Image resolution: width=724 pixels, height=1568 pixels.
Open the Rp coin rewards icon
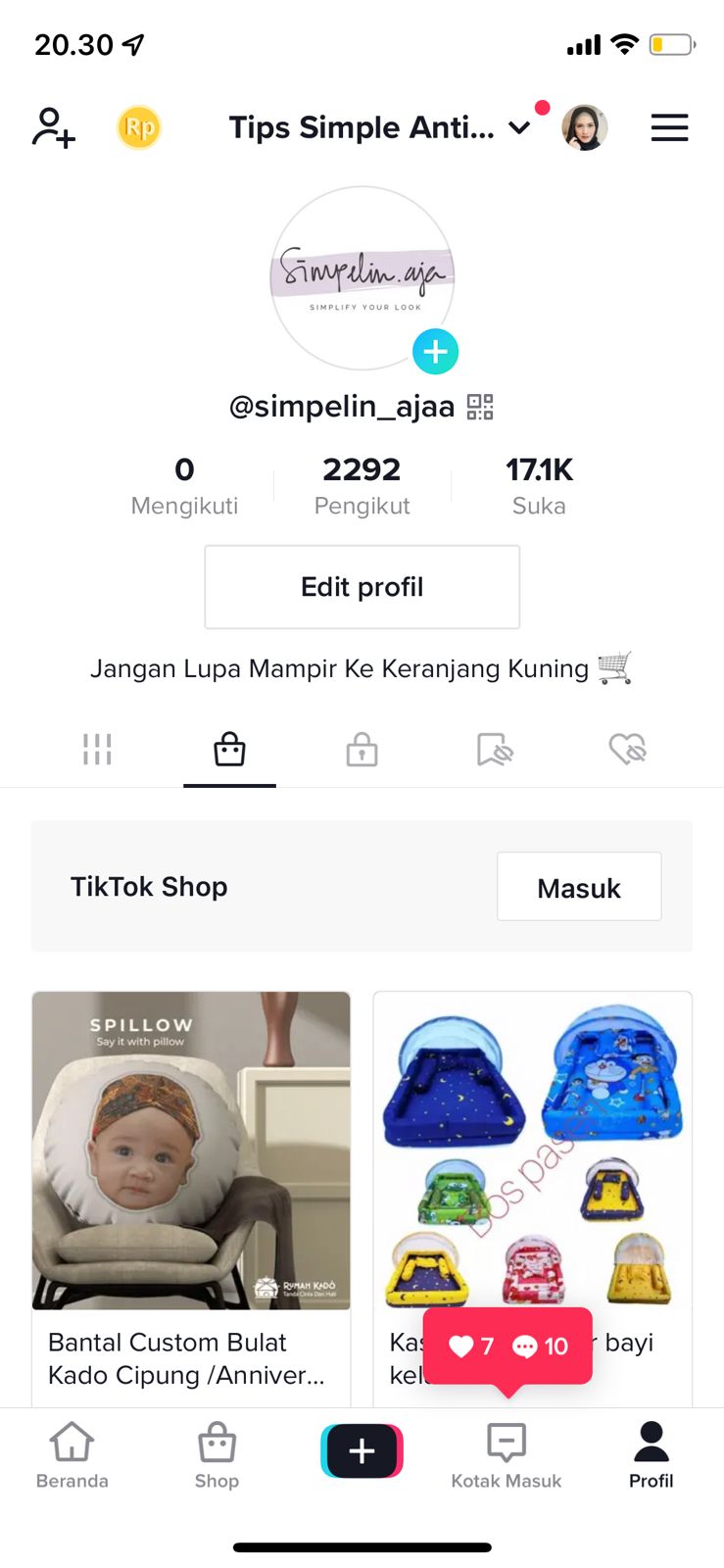pyautogui.click(x=139, y=127)
